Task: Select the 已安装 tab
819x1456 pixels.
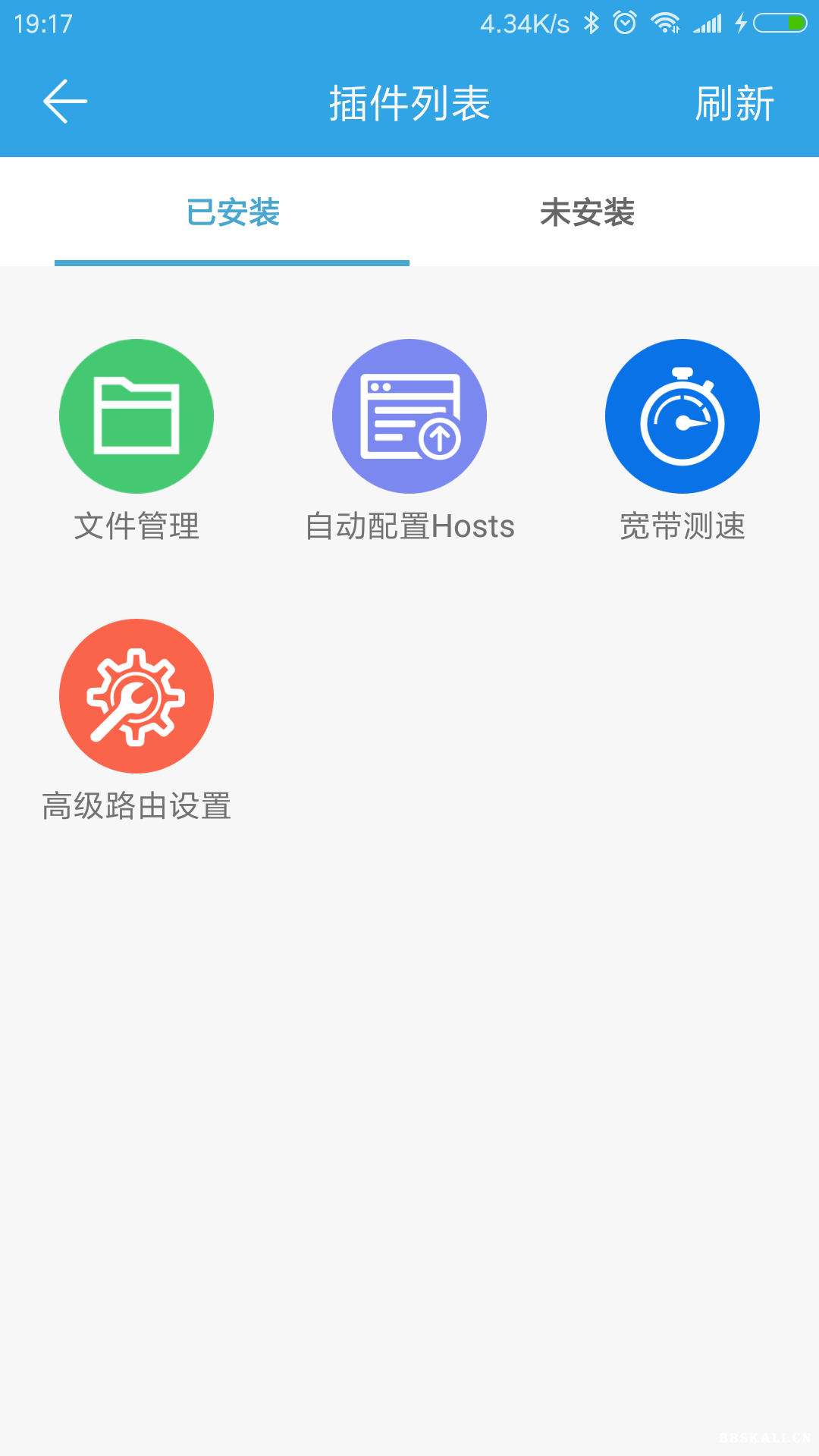Action: click(233, 212)
